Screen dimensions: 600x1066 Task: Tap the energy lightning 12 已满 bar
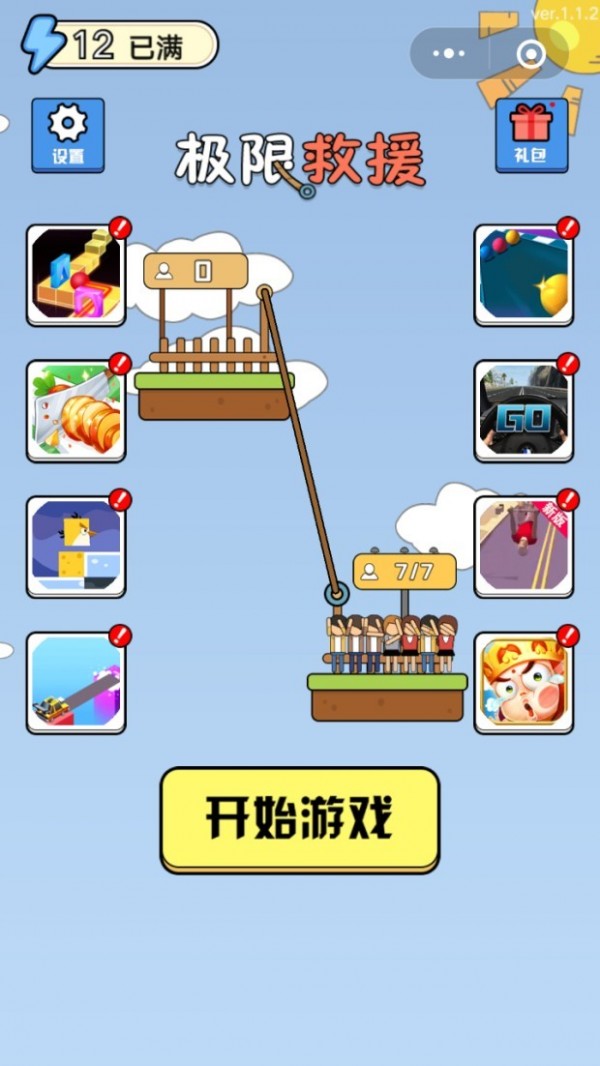122,45
